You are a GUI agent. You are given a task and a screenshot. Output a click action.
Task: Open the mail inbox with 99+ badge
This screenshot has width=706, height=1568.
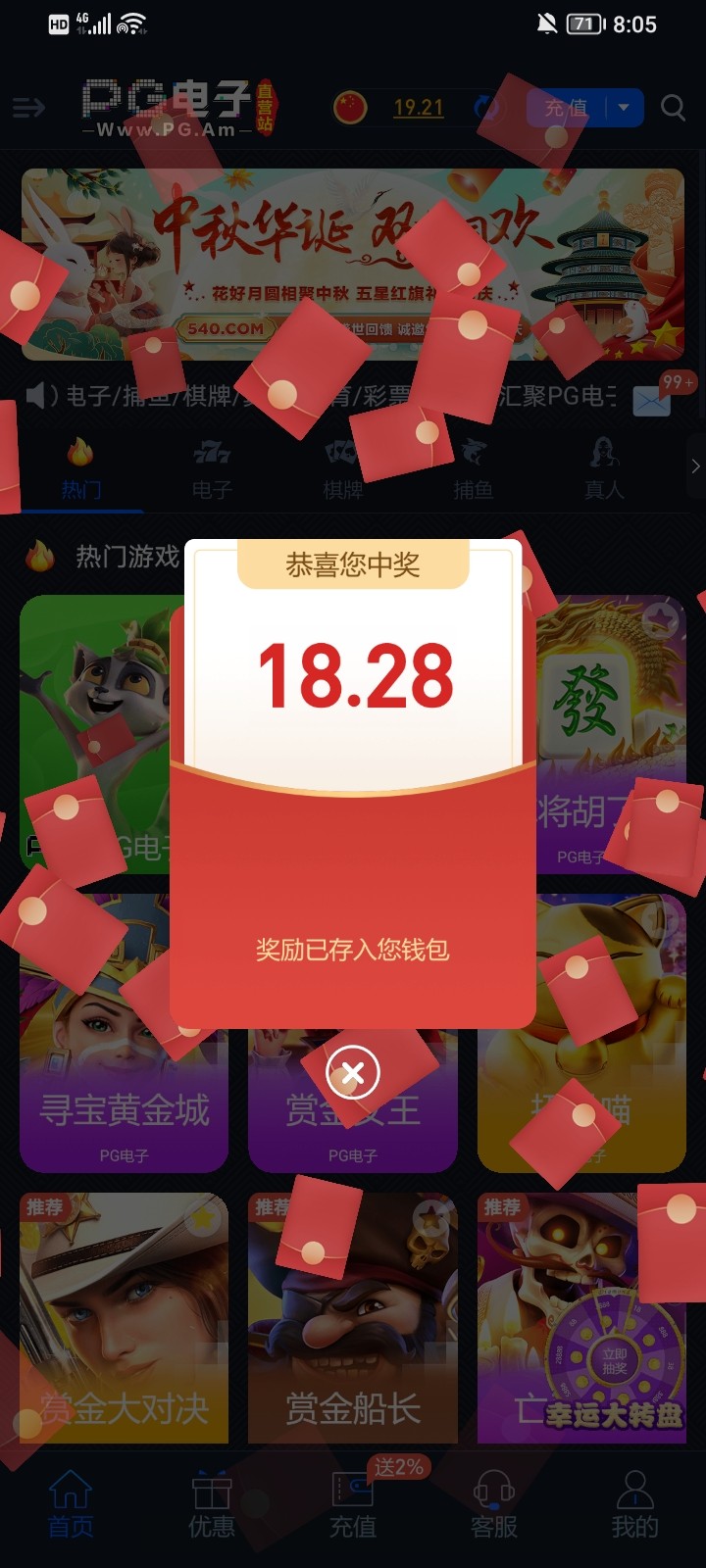653,401
